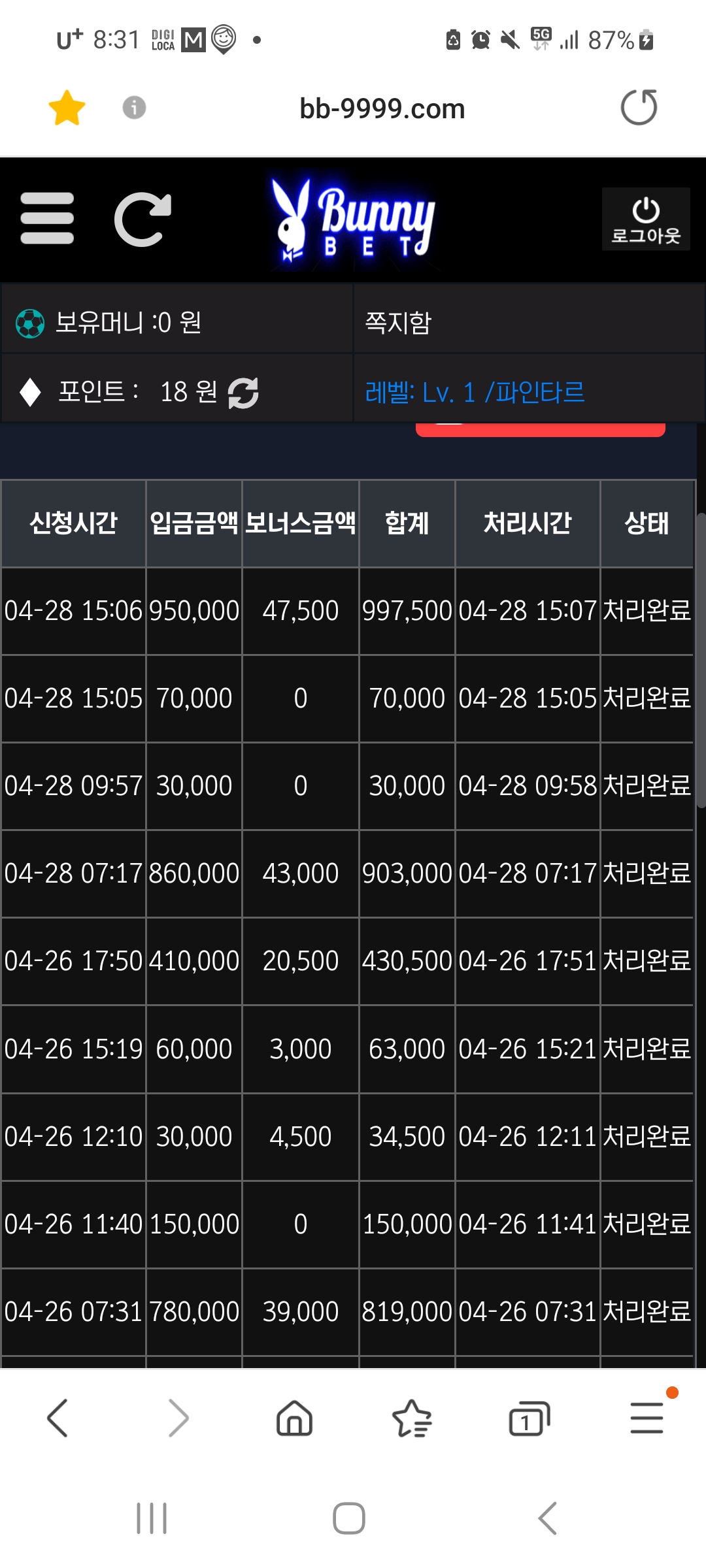The height and width of the screenshot is (1568, 706).
Task: Tap the refresh arrow beside the menu icon
Action: coord(143,220)
